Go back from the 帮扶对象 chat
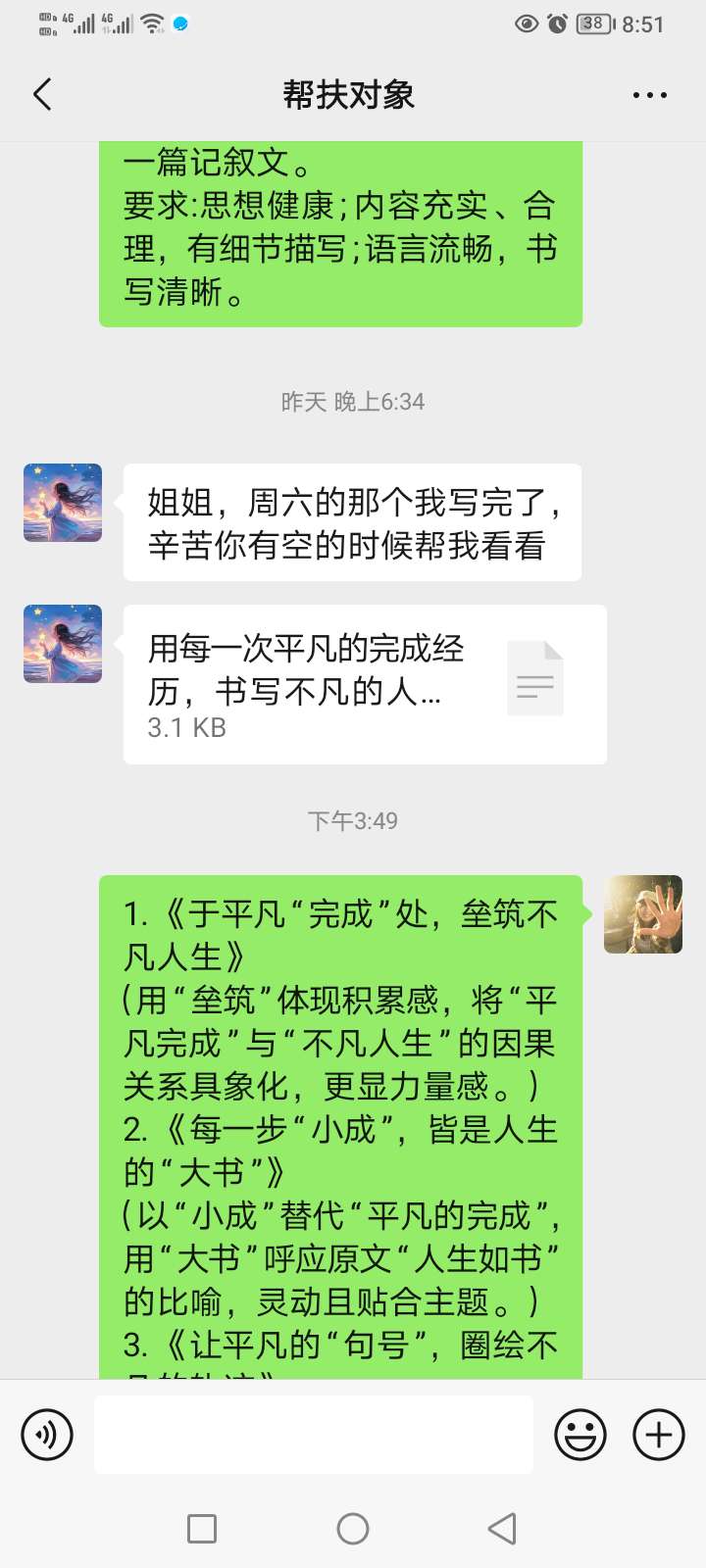Screen dimensions: 706x1568 point(42,95)
